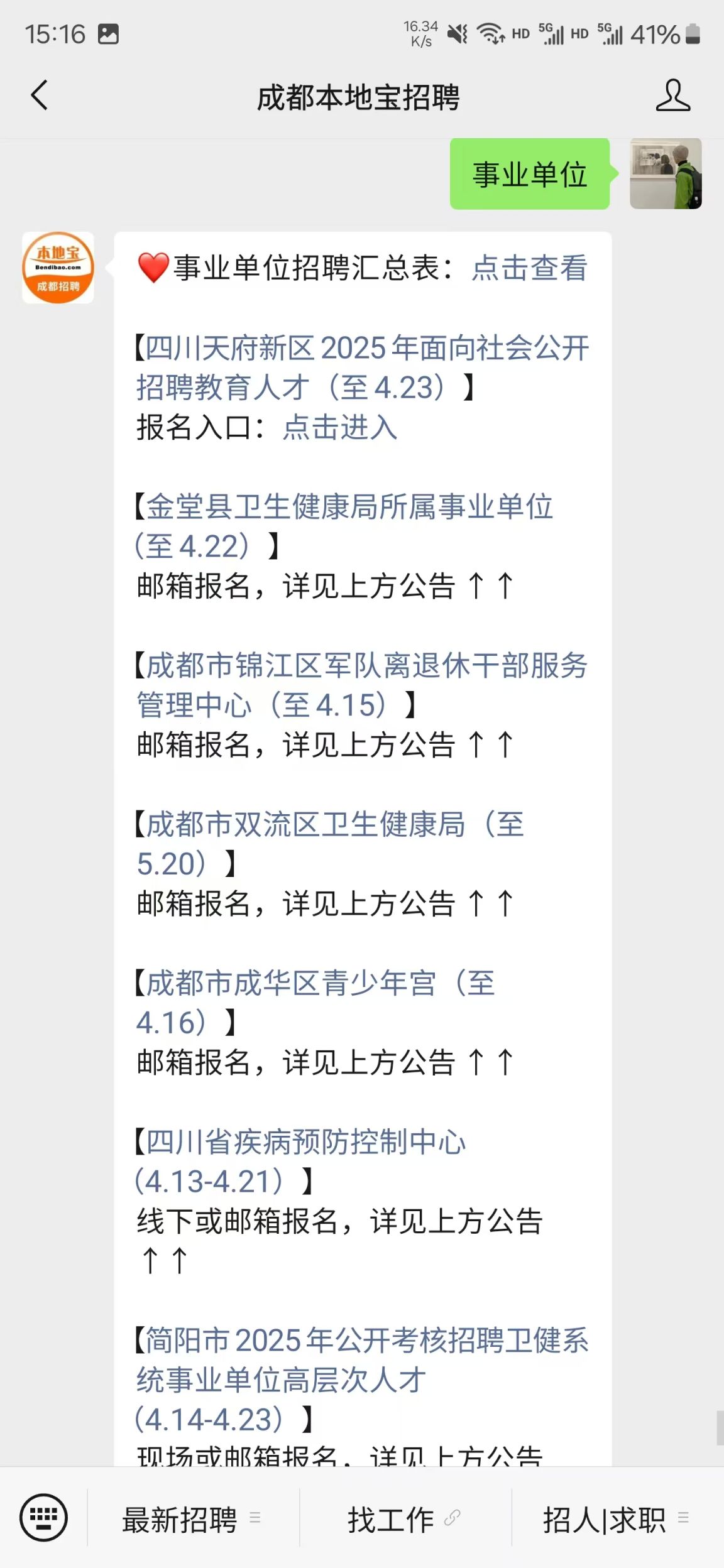
Task: Tap the 本地宝 account avatar
Action: (58, 268)
